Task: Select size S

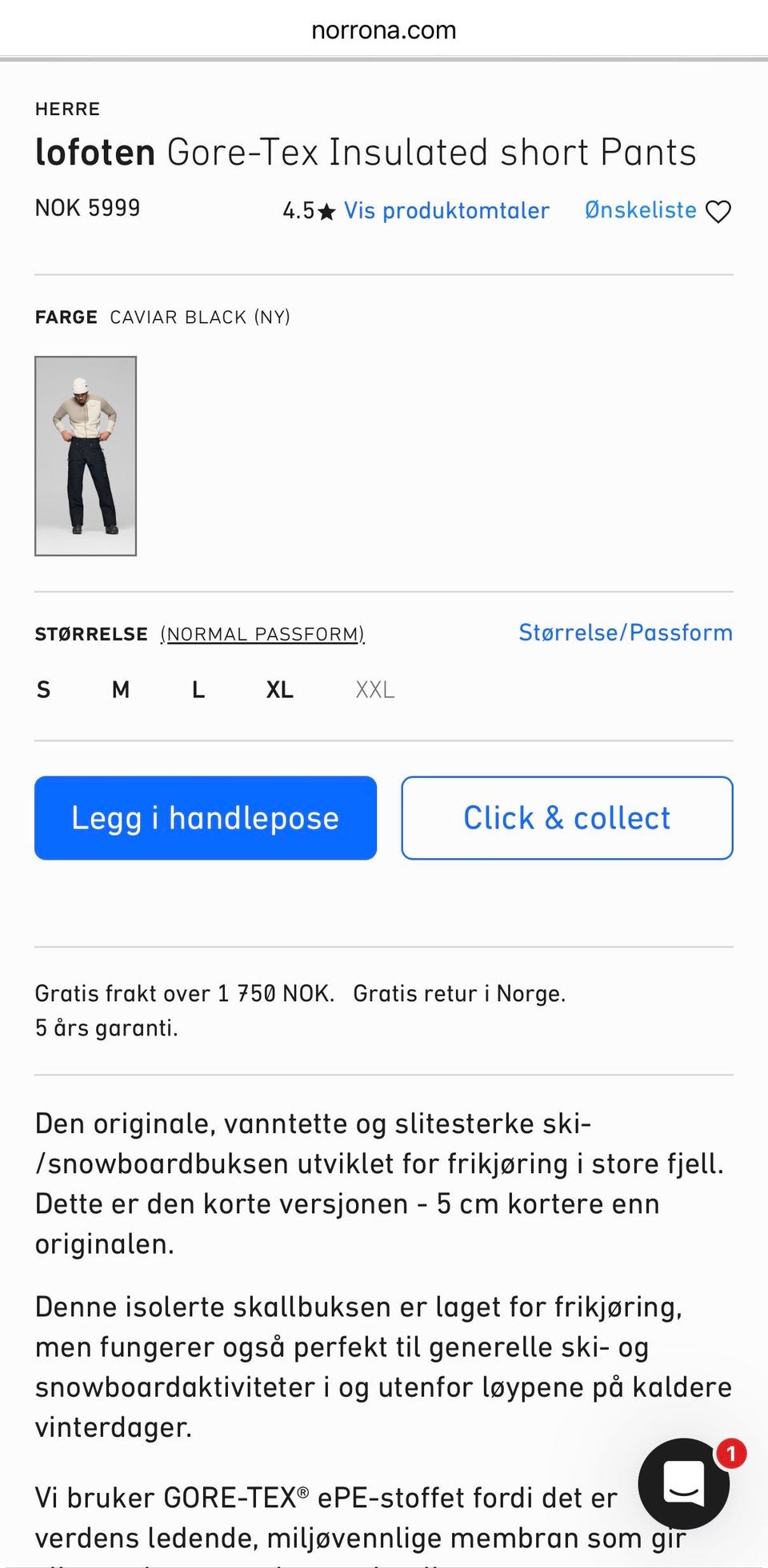Action: [44, 689]
